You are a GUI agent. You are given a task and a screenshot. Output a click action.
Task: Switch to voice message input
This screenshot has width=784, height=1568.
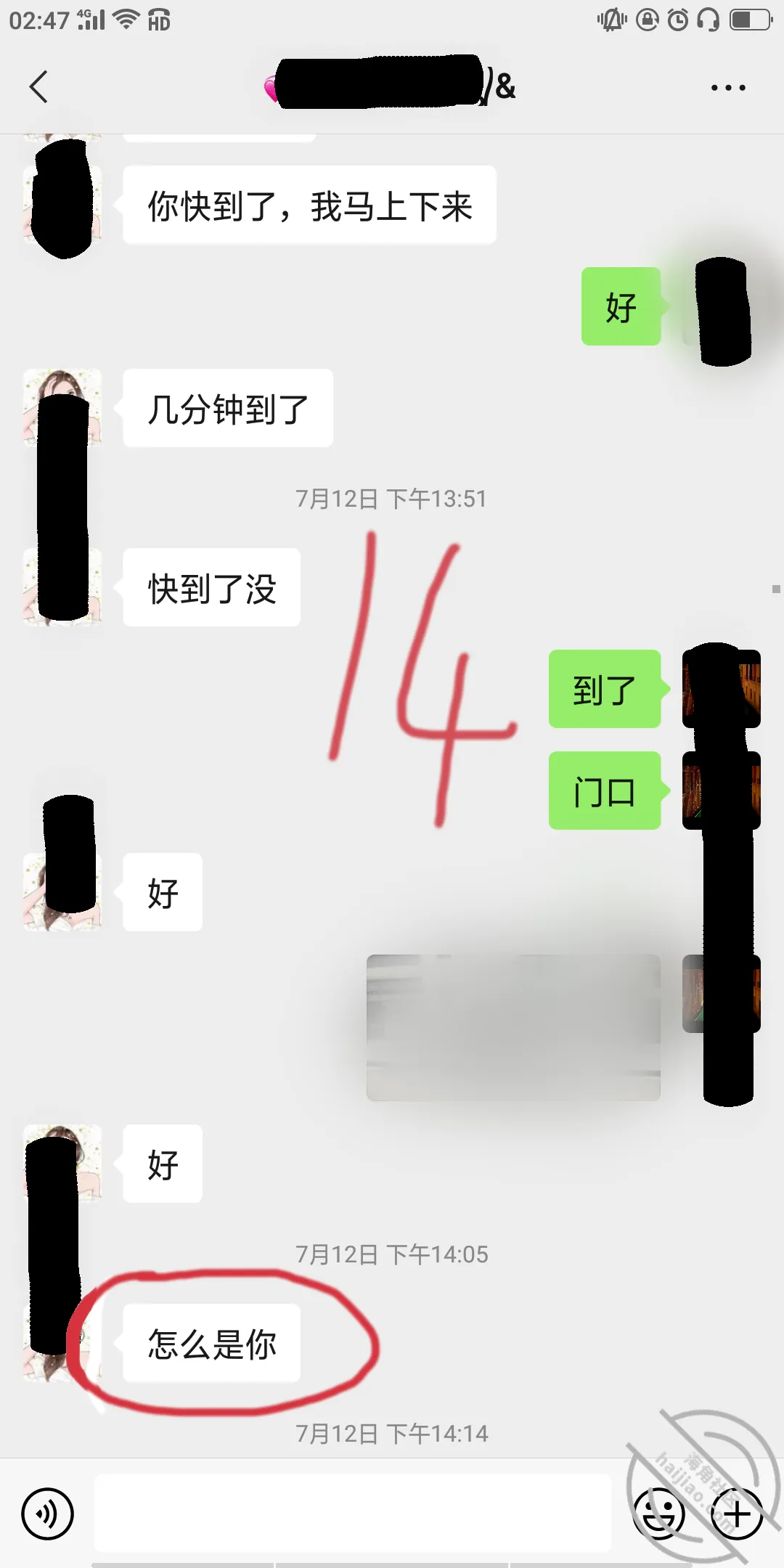point(47,1514)
